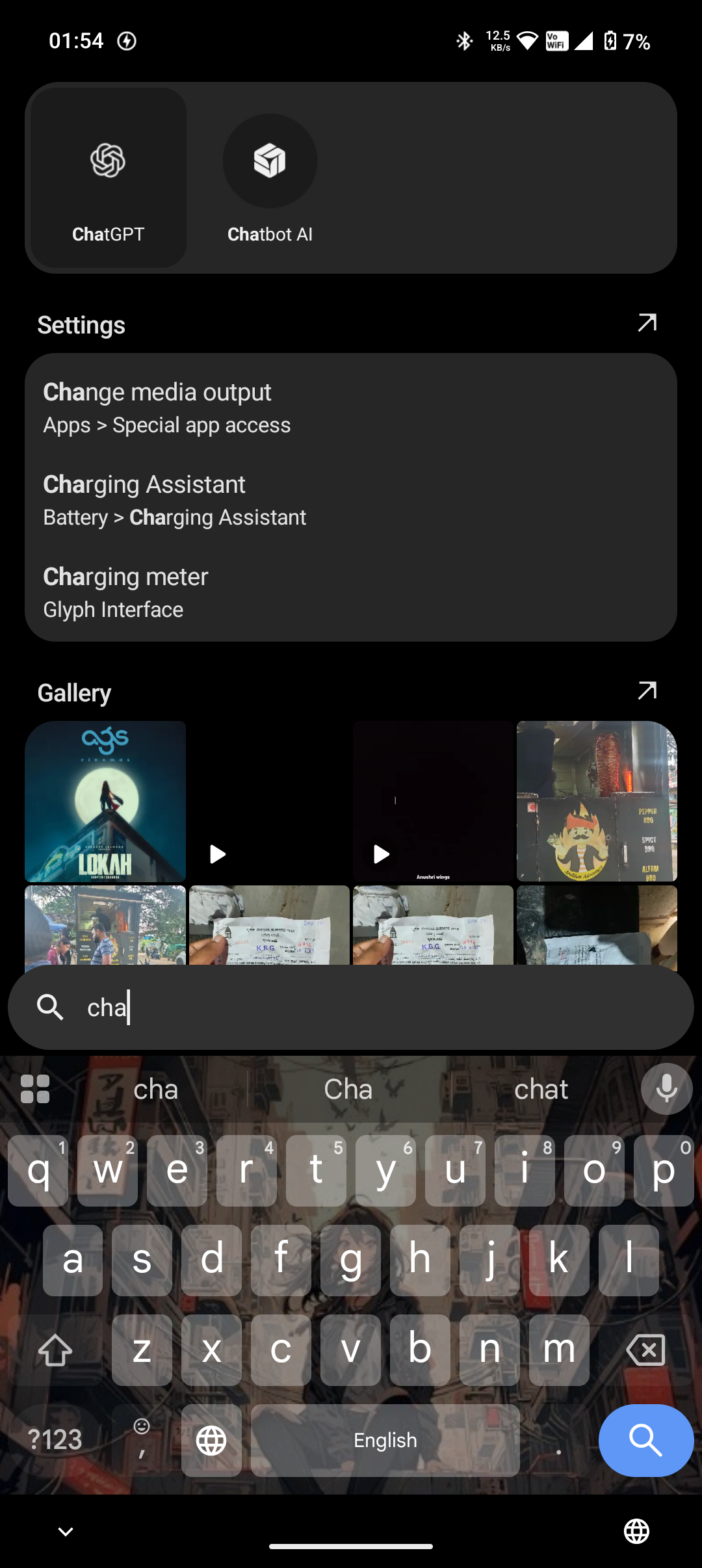
Task: Open the LOKAH poster image in Gallery
Action: click(105, 801)
